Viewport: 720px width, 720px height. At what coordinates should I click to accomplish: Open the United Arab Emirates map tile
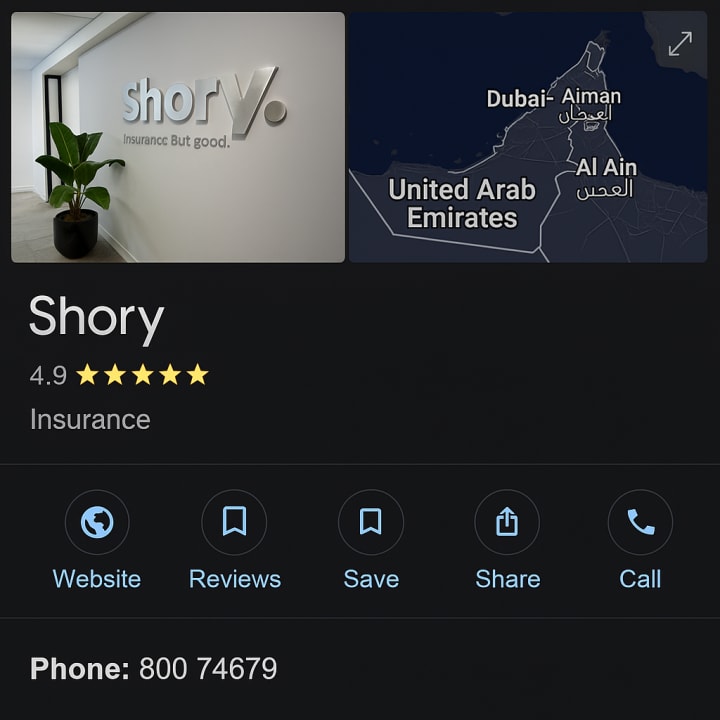[528, 137]
